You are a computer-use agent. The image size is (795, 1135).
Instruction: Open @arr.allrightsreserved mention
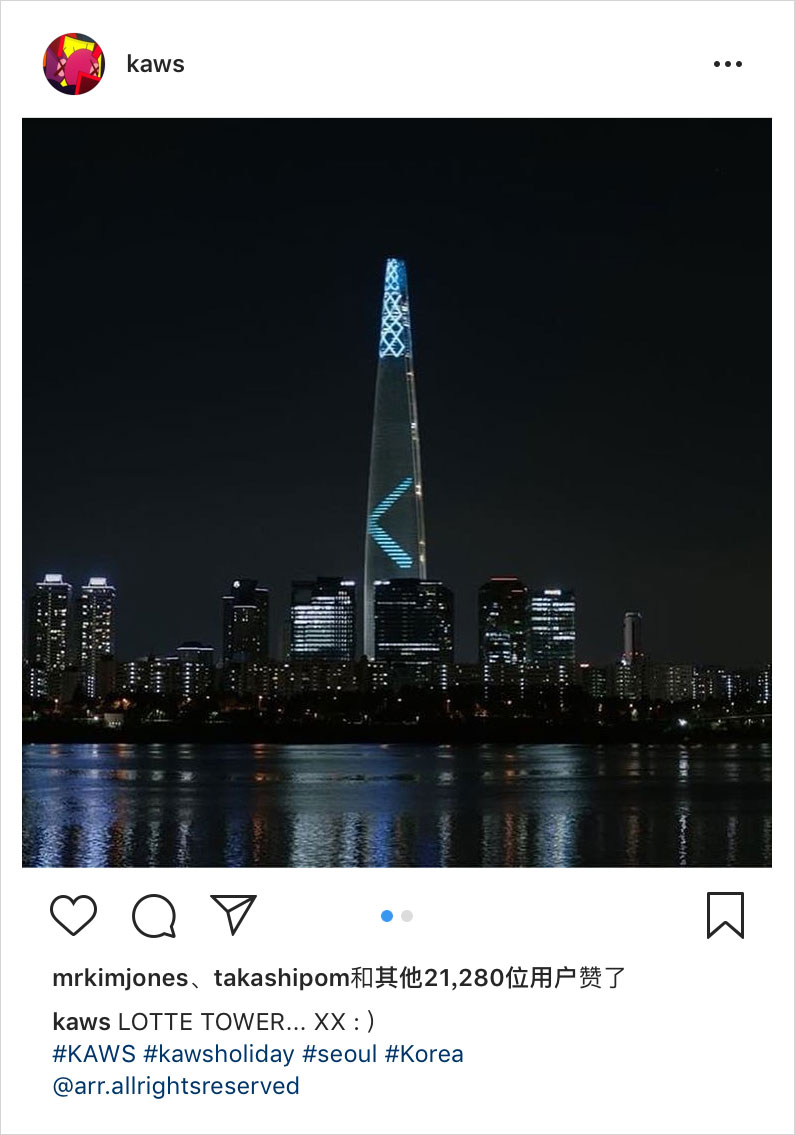tap(175, 1086)
